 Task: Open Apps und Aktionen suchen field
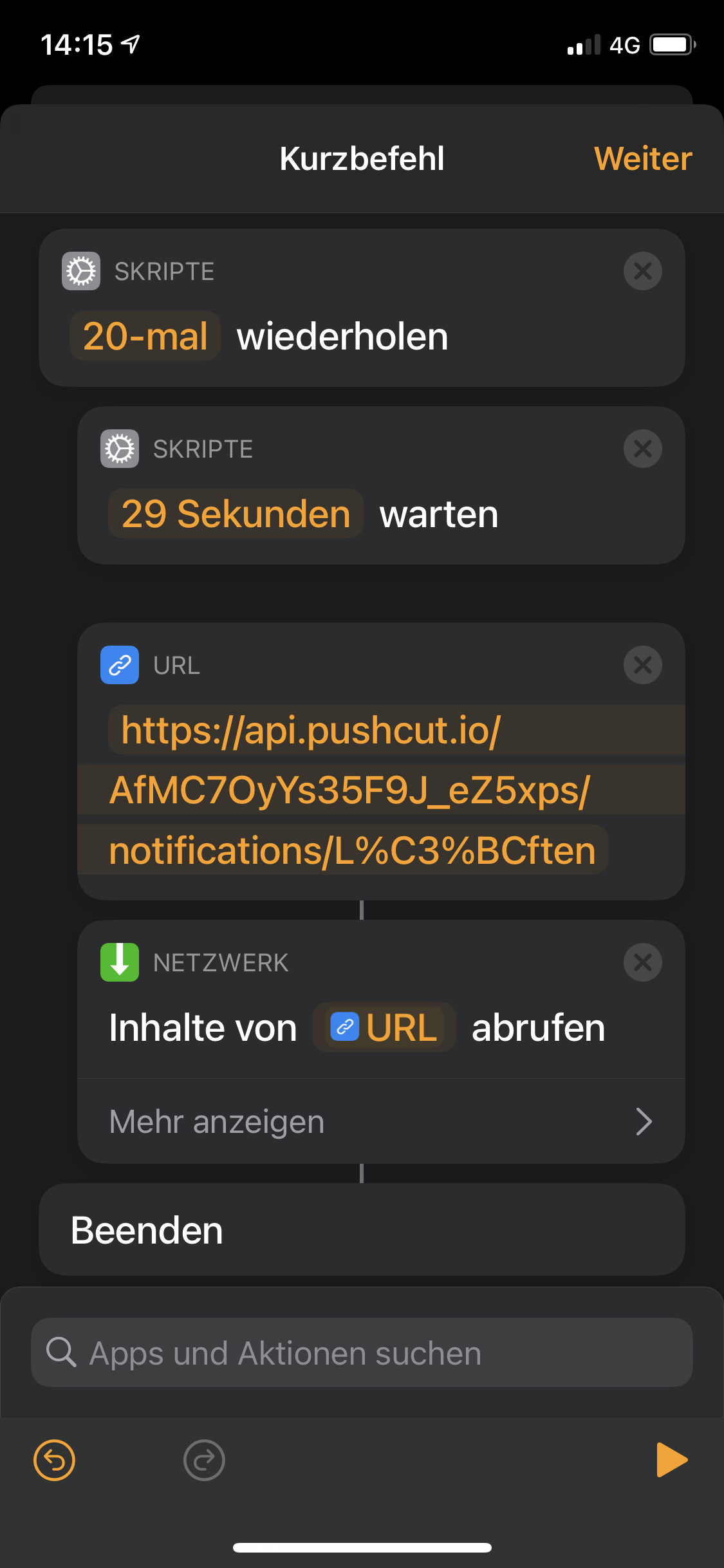pyautogui.click(x=362, y=1352)
